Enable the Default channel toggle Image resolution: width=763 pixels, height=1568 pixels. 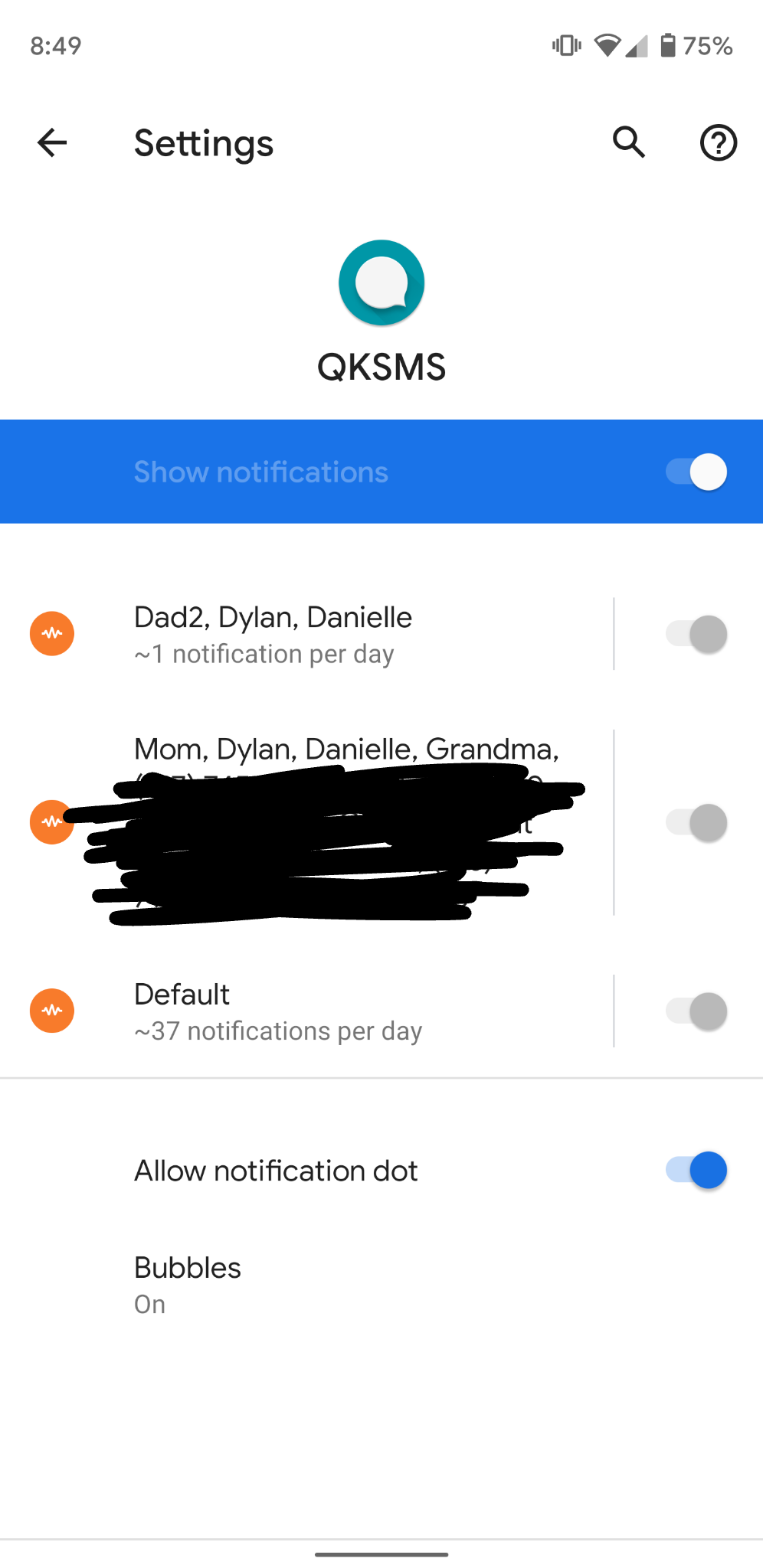pos(696,1011)
